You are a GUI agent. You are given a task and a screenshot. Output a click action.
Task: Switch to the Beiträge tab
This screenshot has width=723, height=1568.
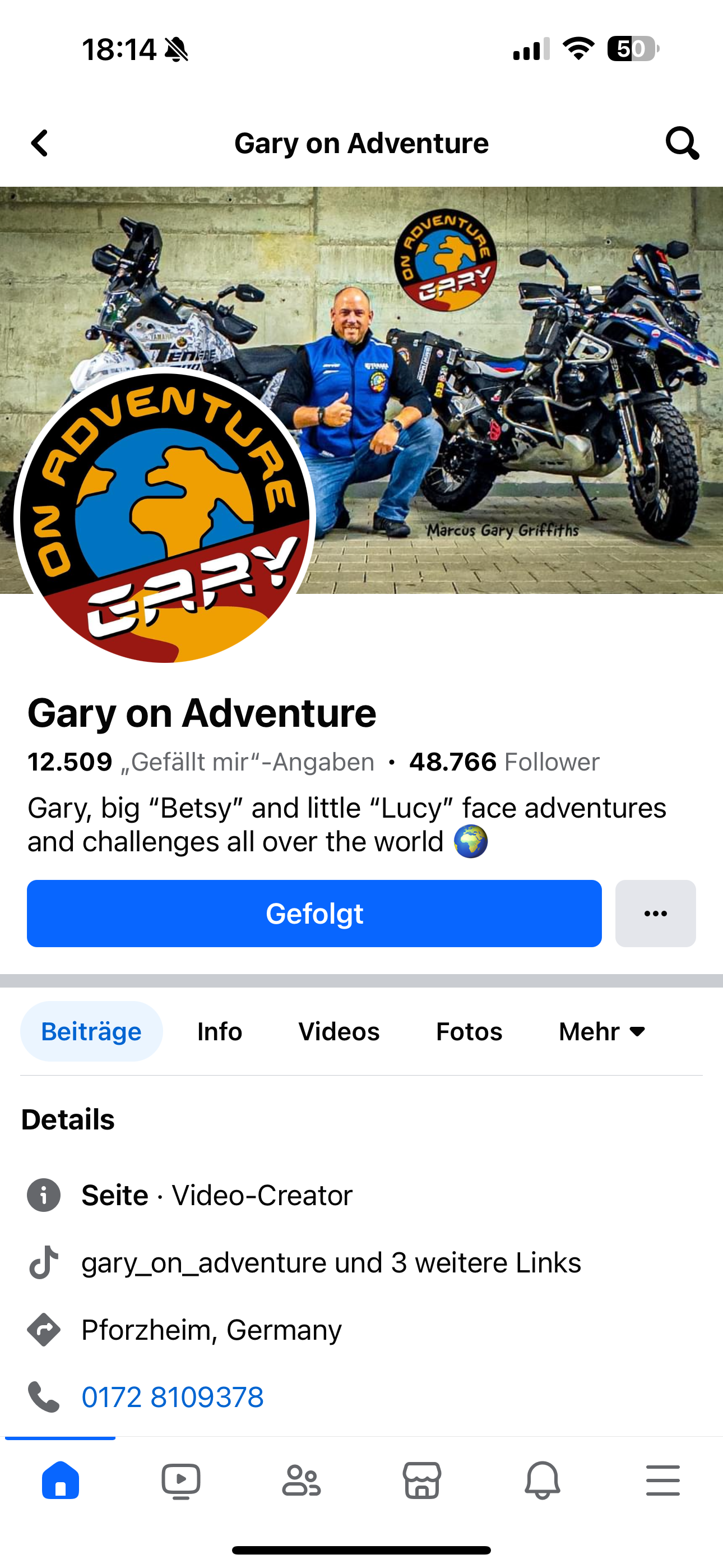click(x=91, y=1032)
